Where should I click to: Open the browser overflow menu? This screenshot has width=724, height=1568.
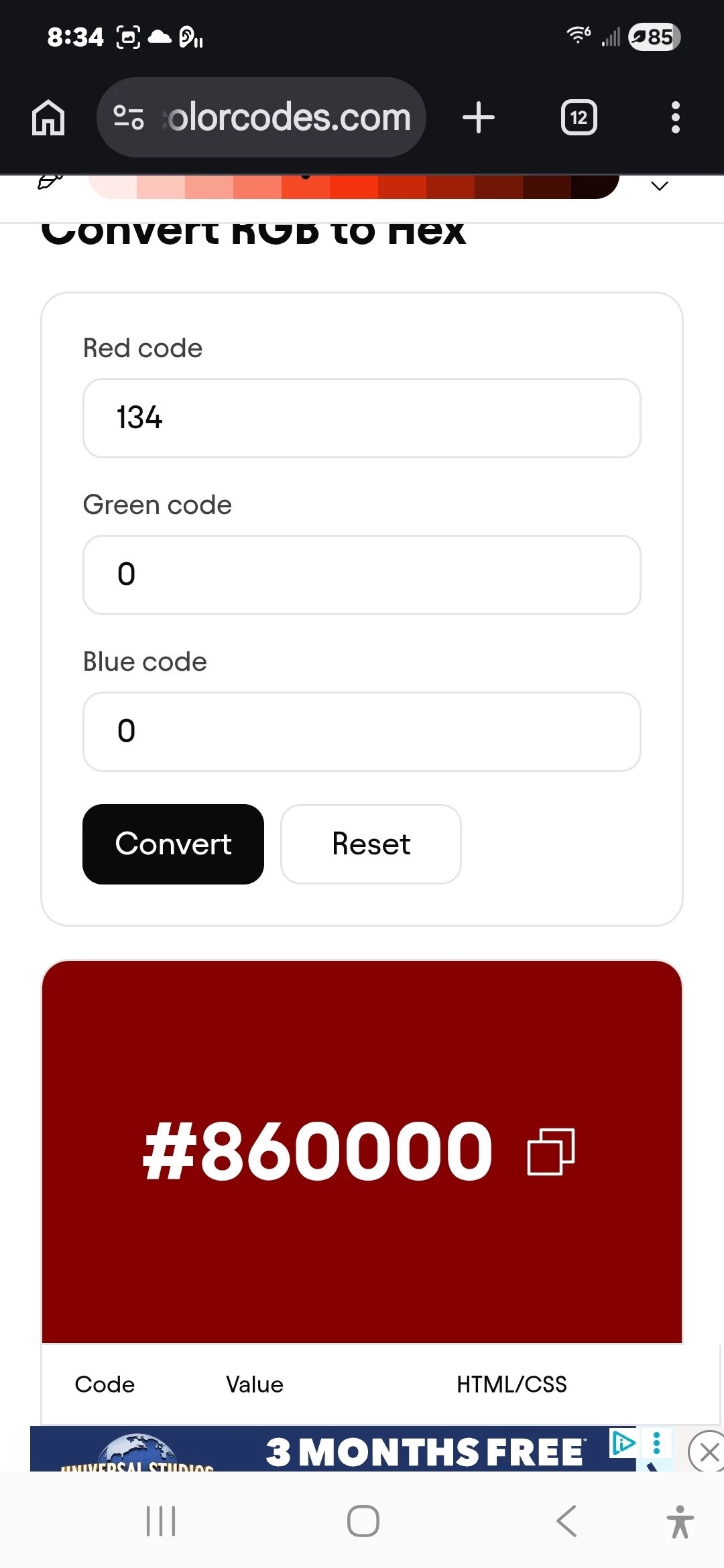[675, 118]
